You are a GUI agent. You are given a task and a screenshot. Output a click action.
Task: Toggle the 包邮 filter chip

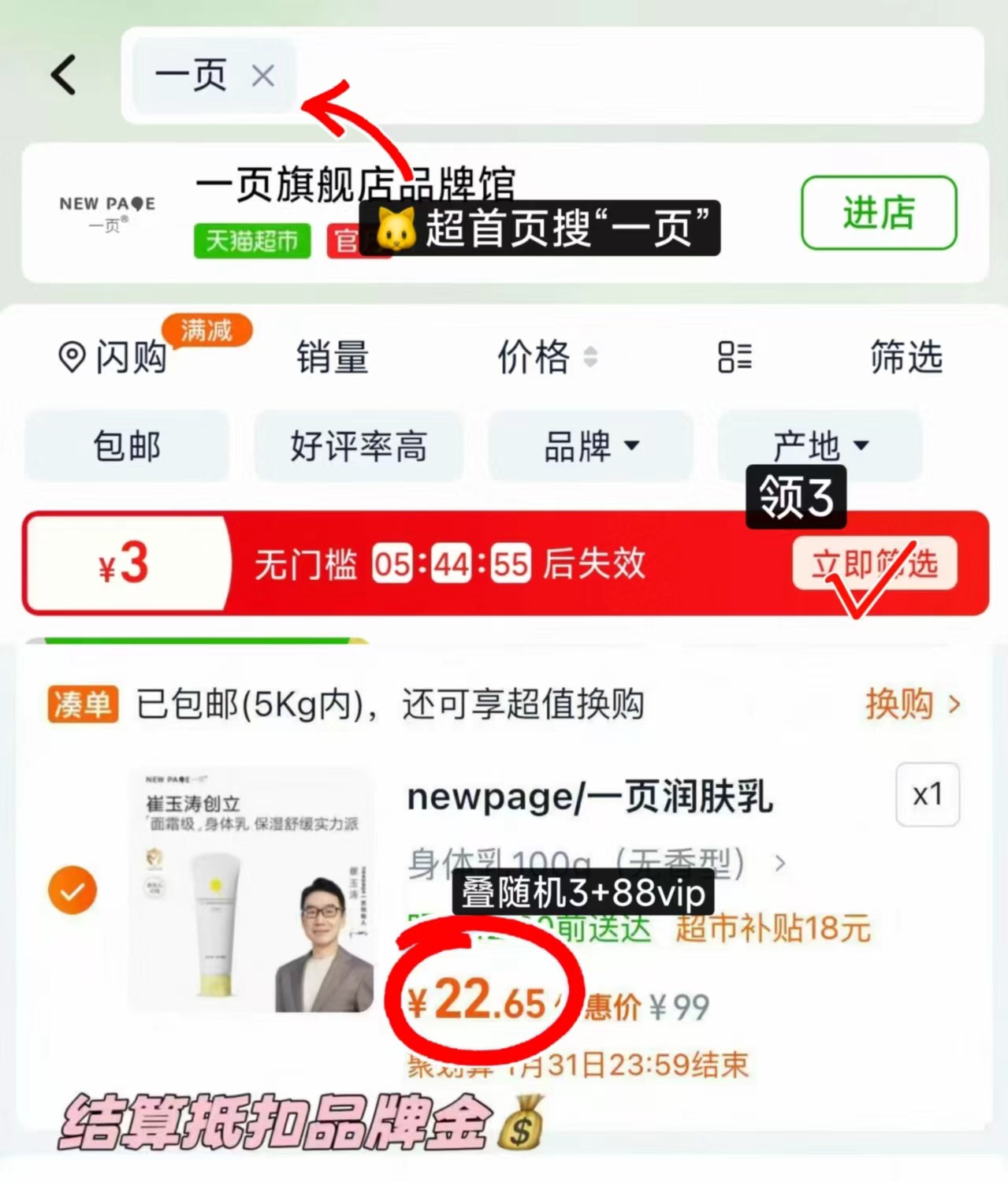[x=126, y=446]
